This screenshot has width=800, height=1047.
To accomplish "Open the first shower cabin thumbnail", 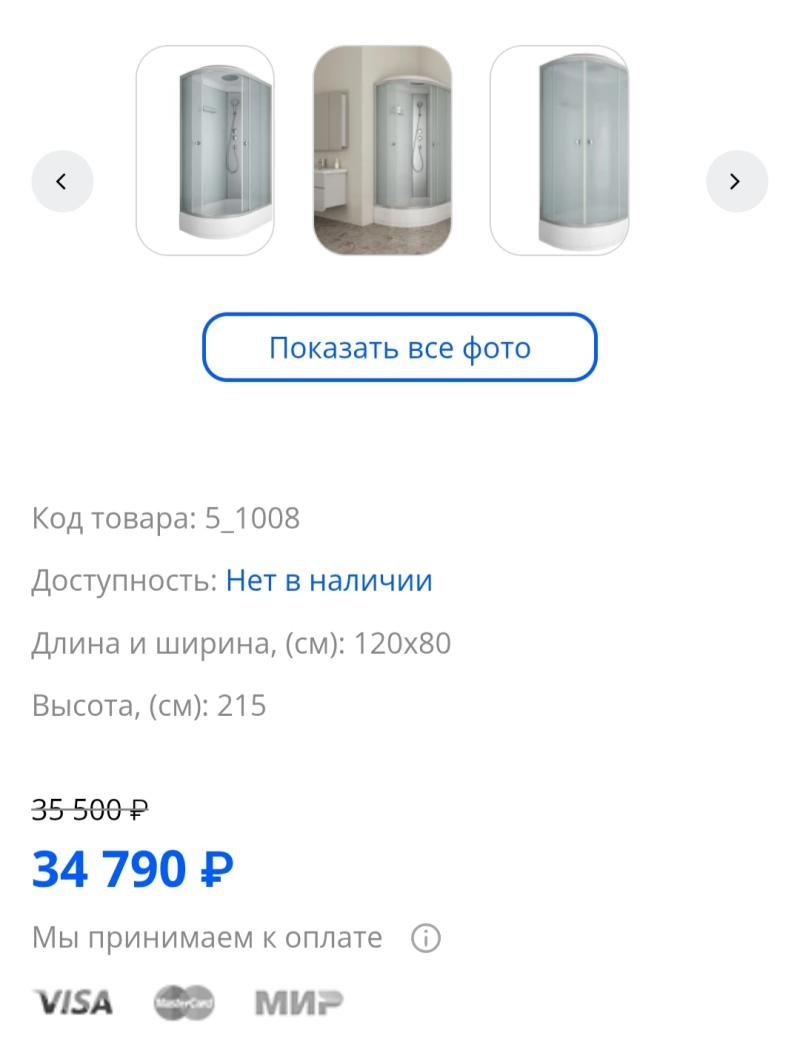I will coord(205,150).
